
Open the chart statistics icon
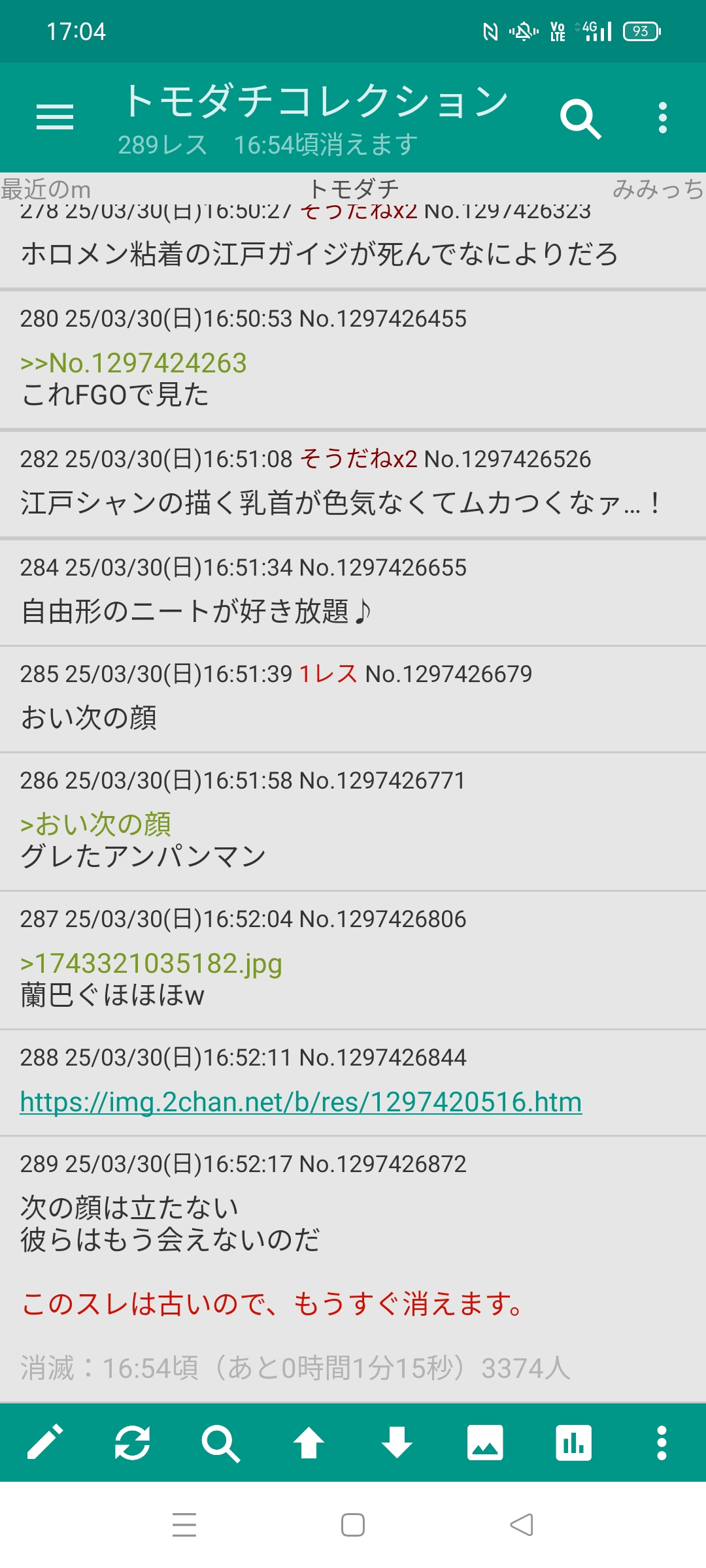pyautogui.click(x=573, y=1442)
